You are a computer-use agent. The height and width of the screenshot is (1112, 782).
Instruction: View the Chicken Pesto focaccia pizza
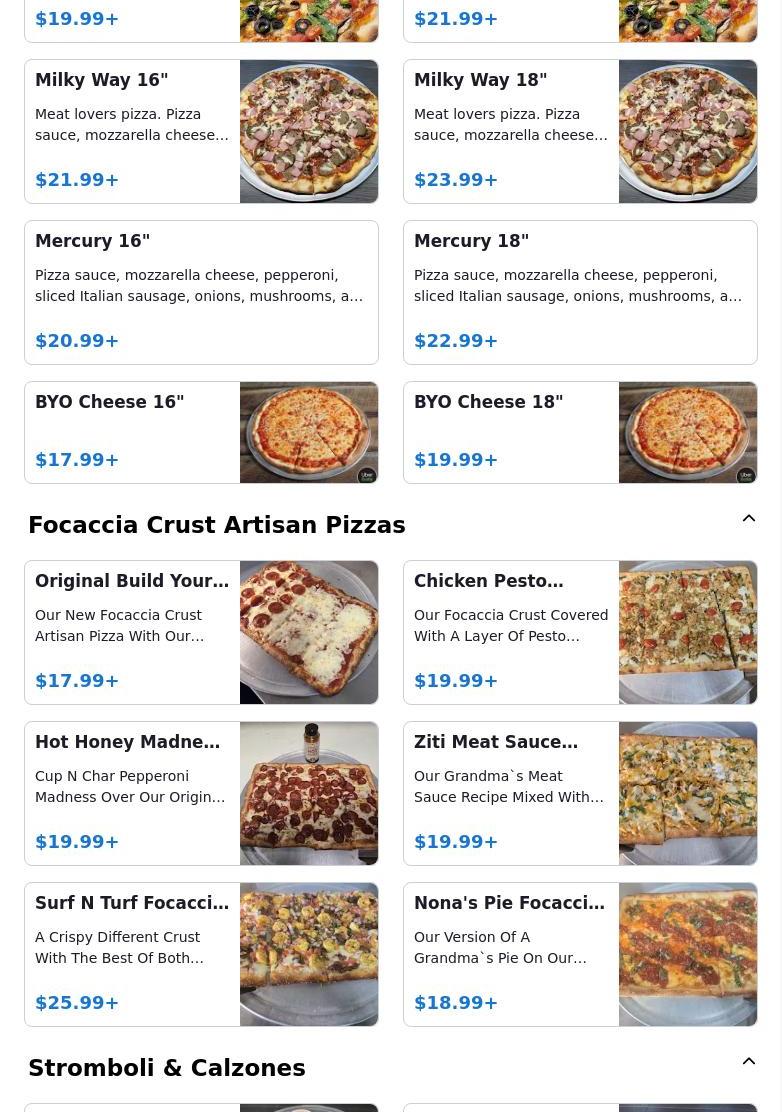coord(580,632)
